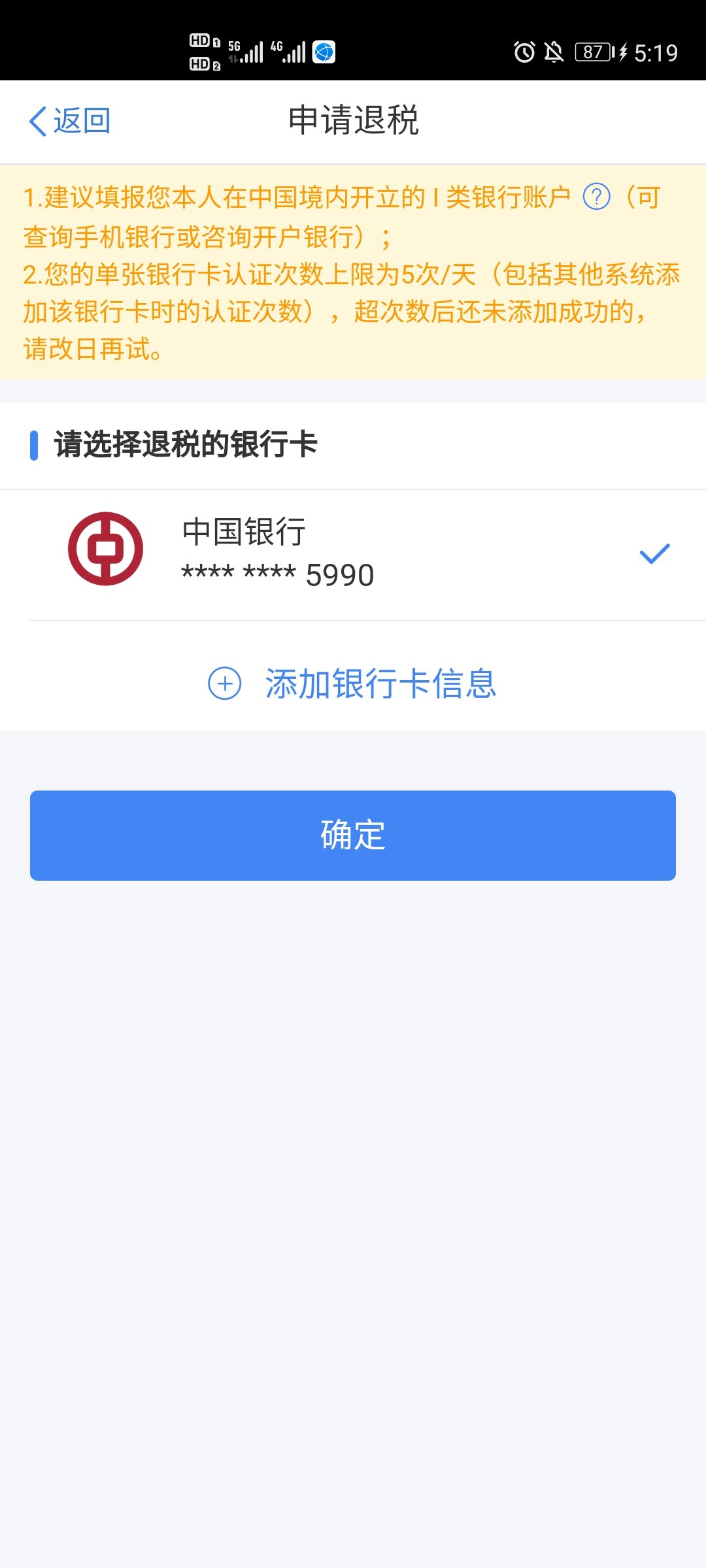Open the 申请退税 page title area
This screenshot has height=1568, width=706.
click(x=353, y=120)
